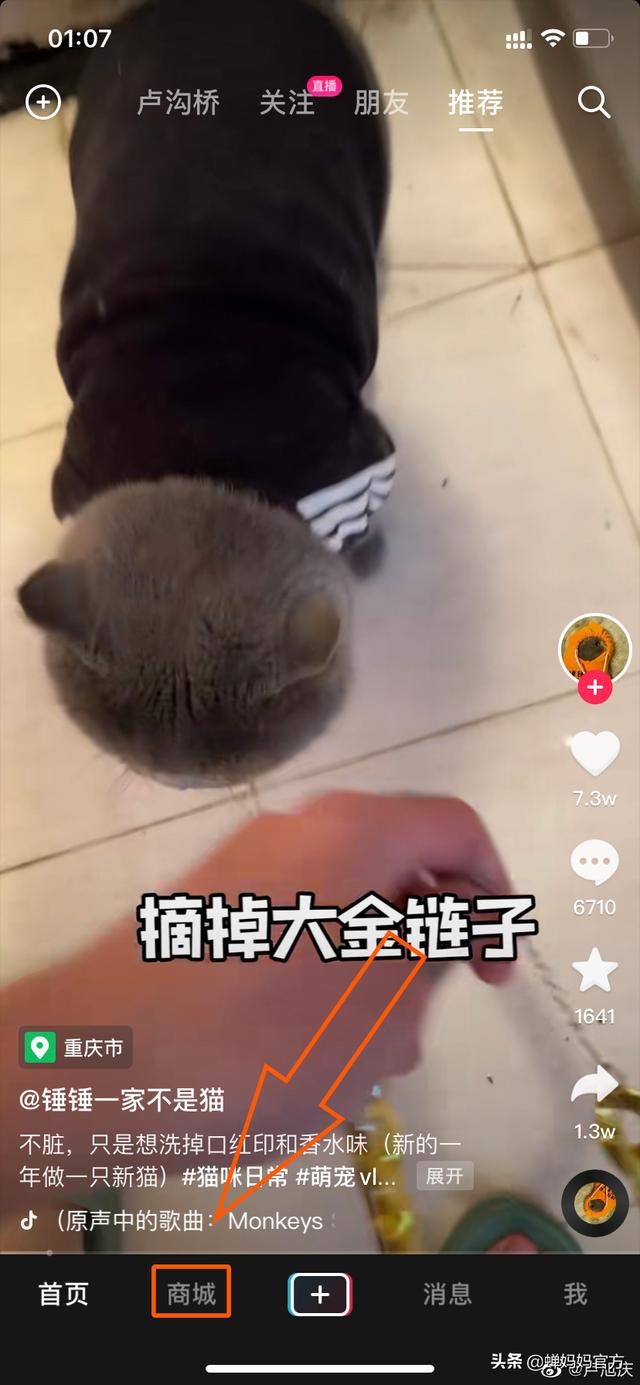640x1385 pixels.
Task: Switch to the 卢沟桥 tab
Action: 178,102
